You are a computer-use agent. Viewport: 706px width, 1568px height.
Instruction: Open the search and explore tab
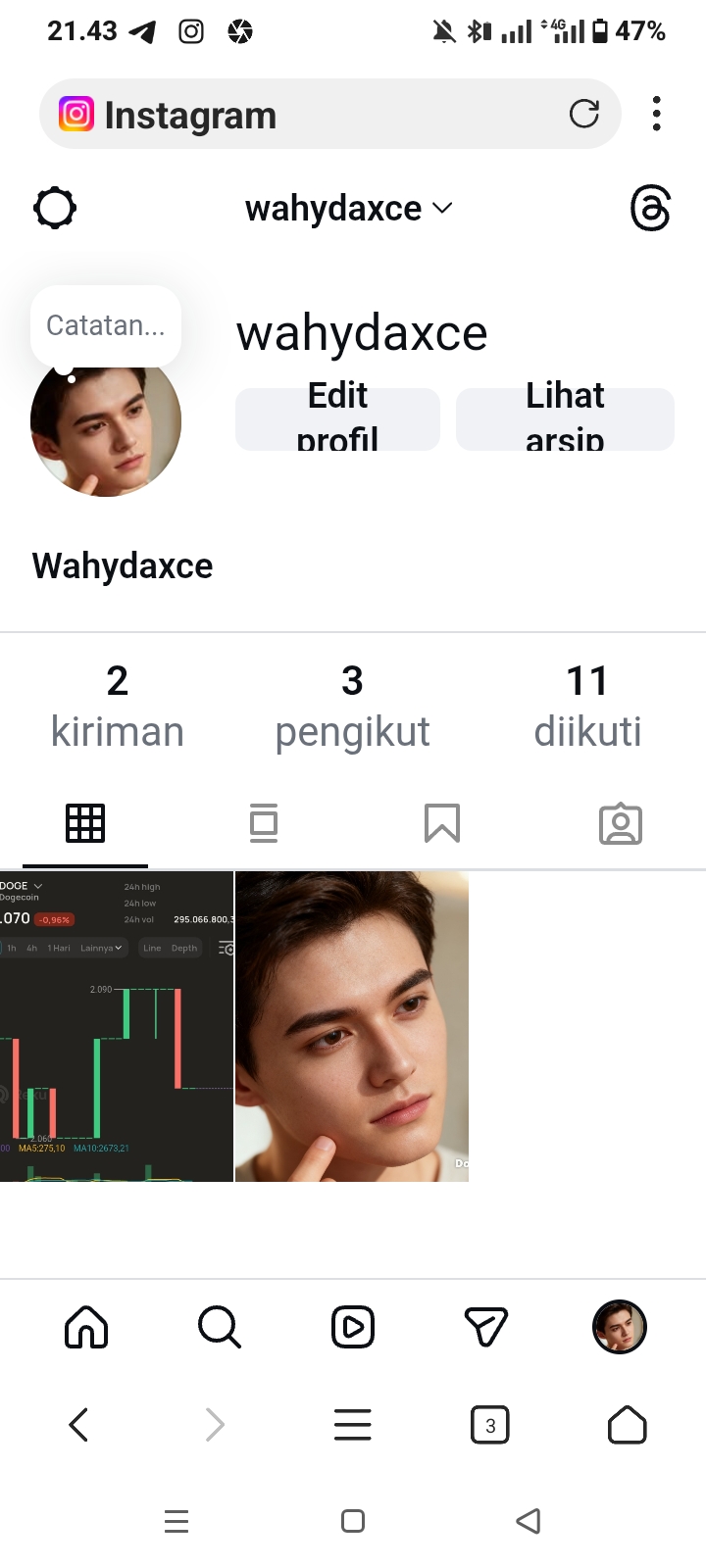(219, 1327)
